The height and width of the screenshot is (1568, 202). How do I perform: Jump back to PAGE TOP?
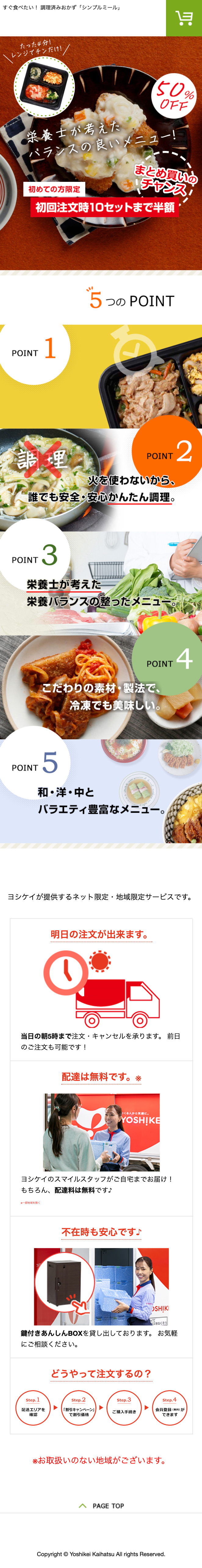coord(101,1505)
